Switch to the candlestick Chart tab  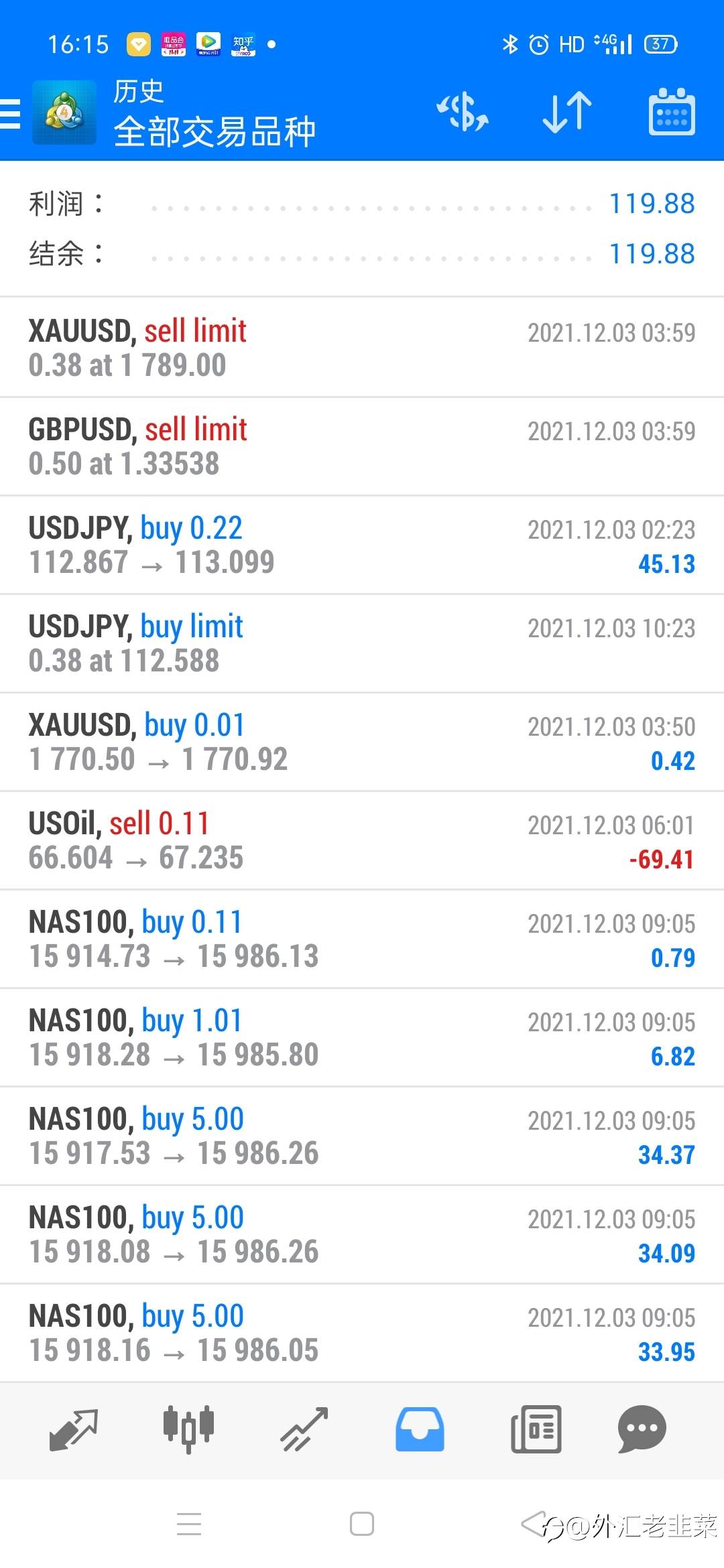coord(188,1429)
